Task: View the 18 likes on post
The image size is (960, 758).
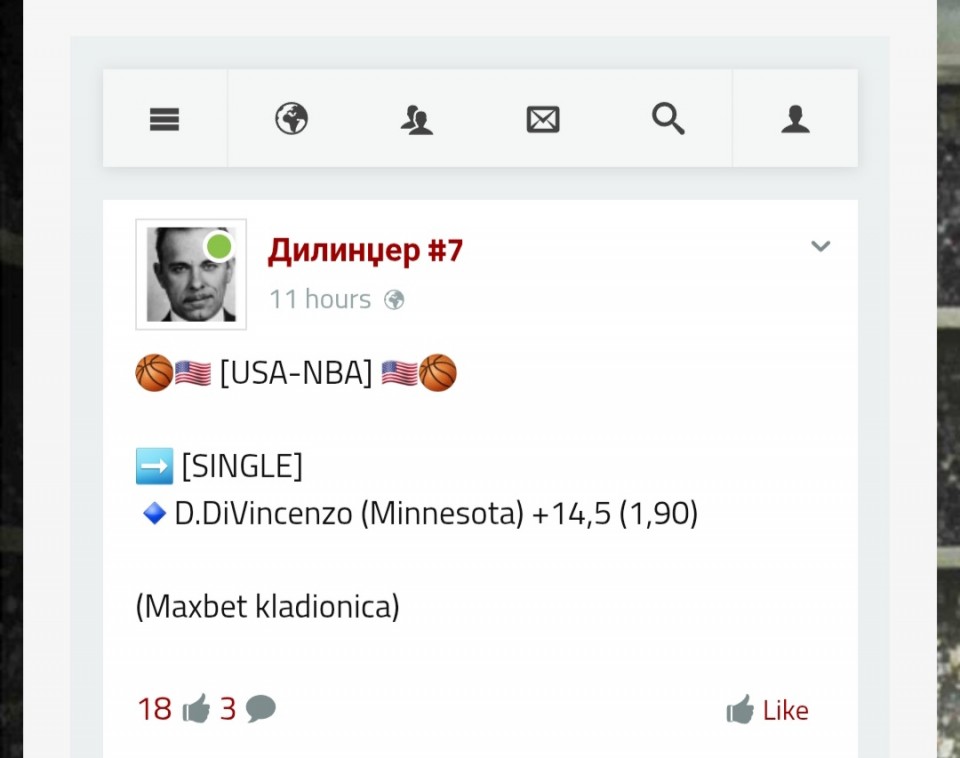Action: 173,709
